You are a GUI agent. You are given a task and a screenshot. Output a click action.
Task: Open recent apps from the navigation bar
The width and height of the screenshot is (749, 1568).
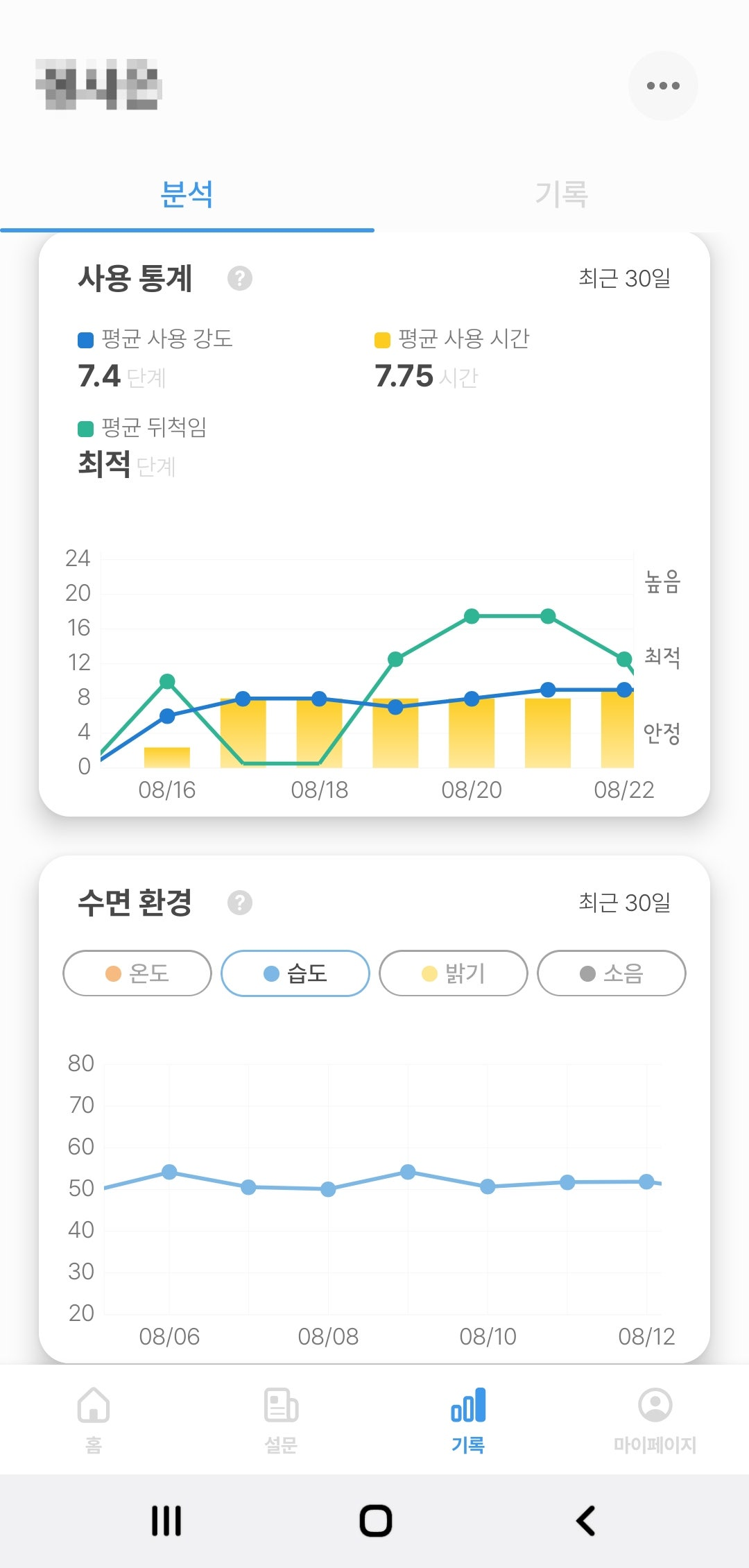click(166, 1521)
